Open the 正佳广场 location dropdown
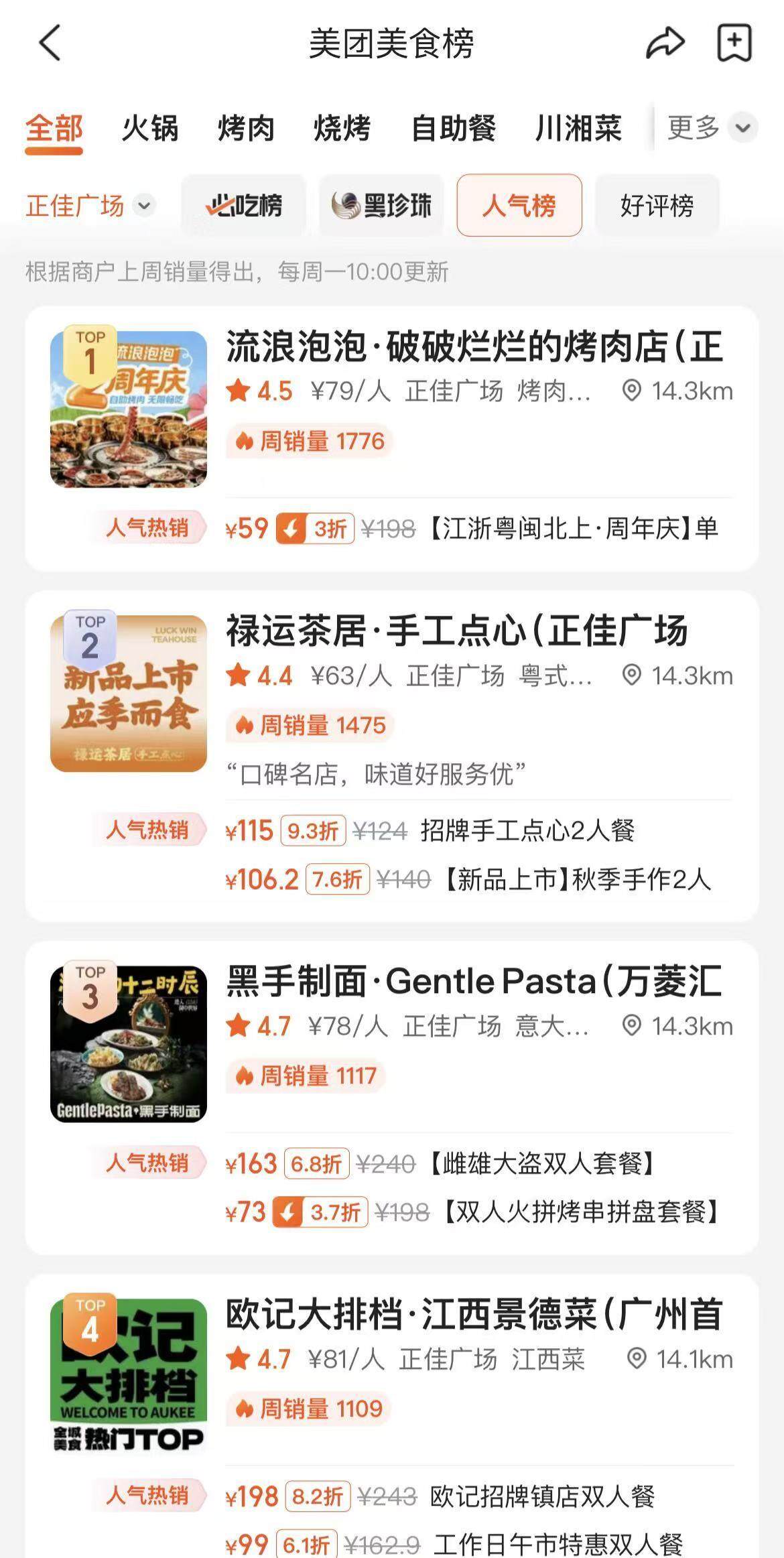Viewport: 784px width, 1558px height. coord(90,206)
